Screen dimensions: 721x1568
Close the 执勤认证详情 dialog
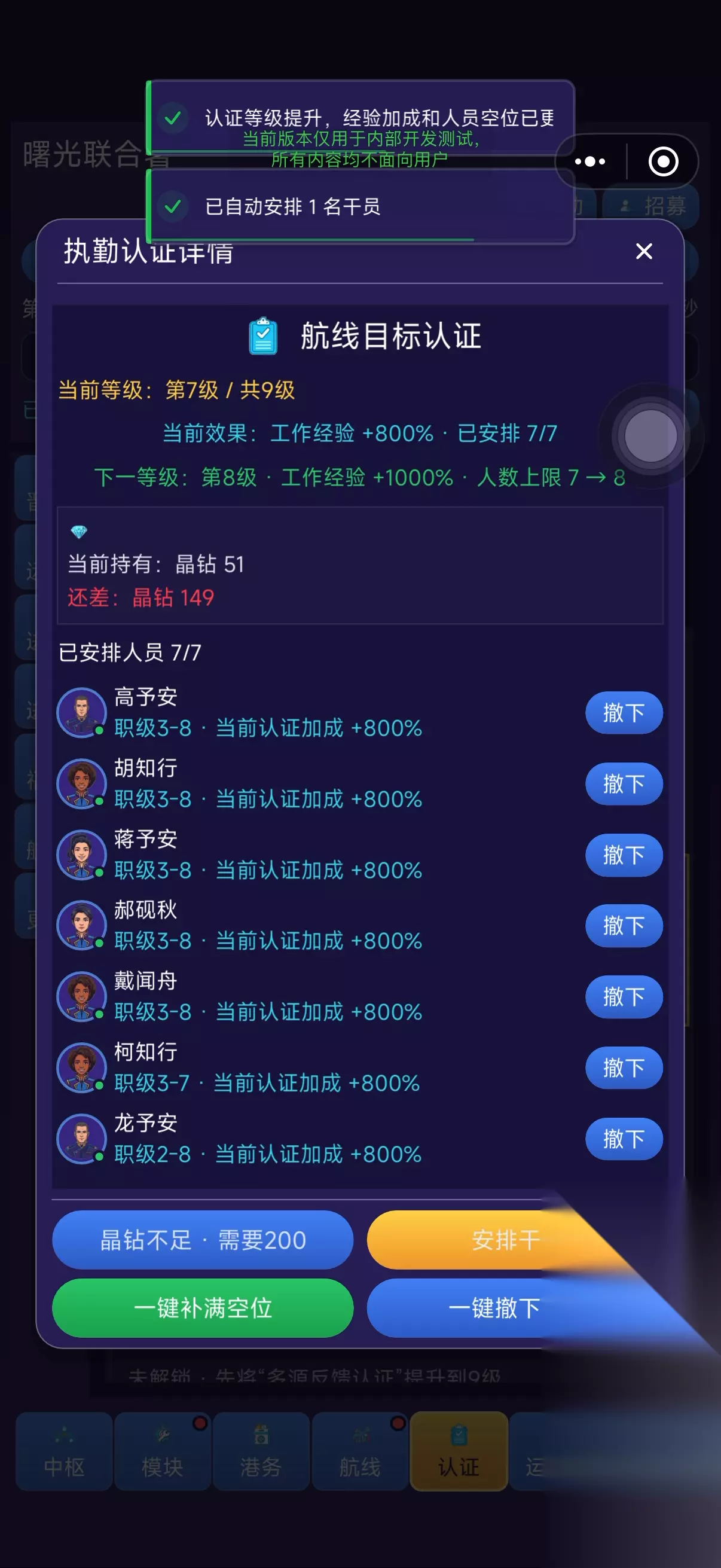pos(644,251)
